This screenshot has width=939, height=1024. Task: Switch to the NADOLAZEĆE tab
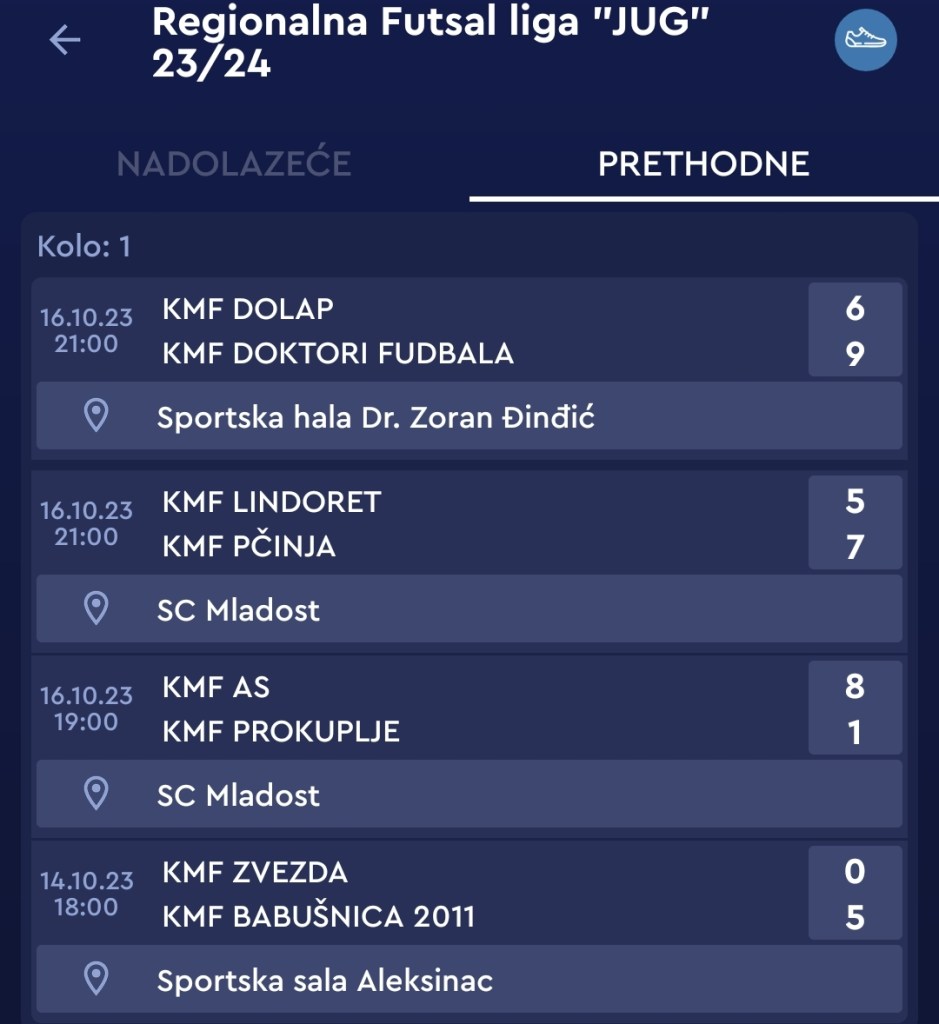pos(234,164)
